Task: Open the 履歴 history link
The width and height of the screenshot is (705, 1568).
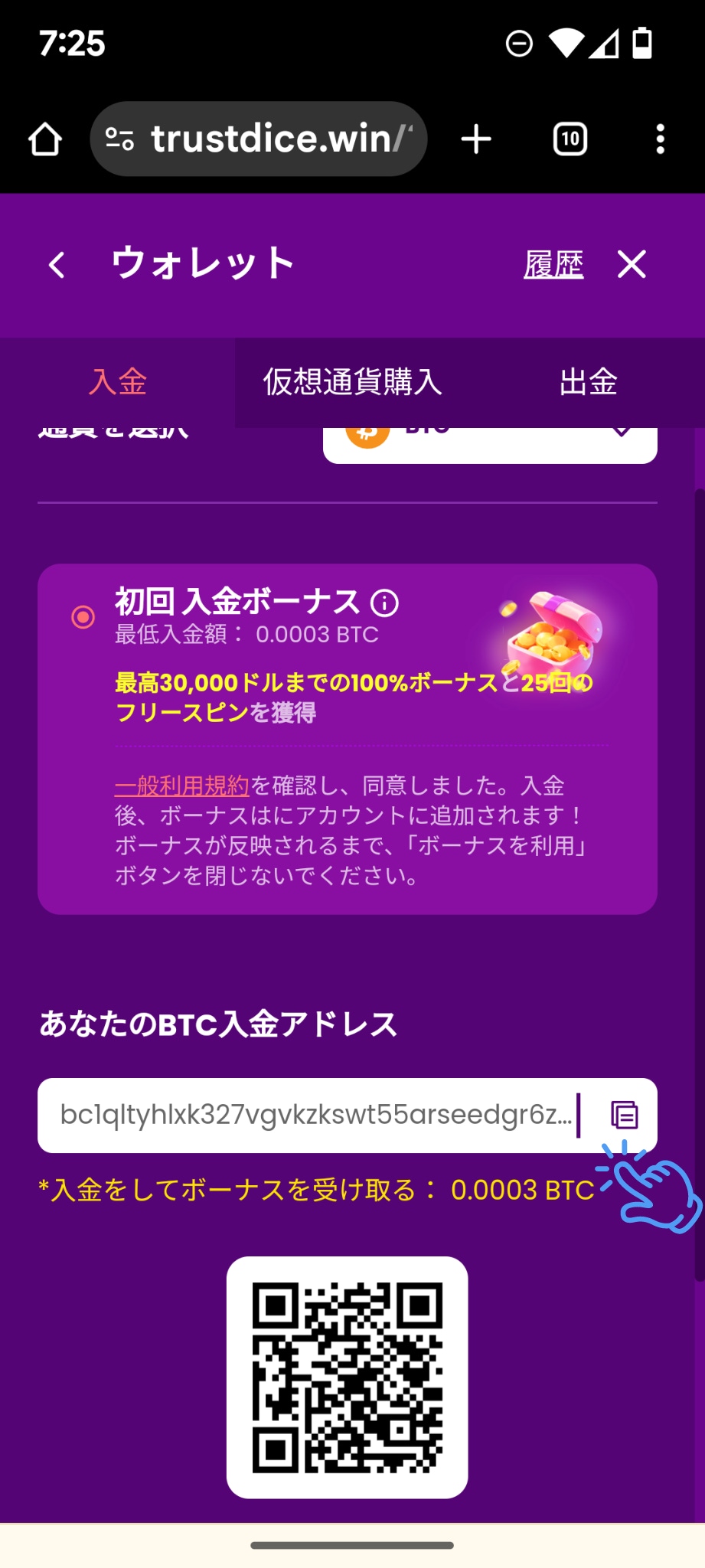Action: coord(555,263)
